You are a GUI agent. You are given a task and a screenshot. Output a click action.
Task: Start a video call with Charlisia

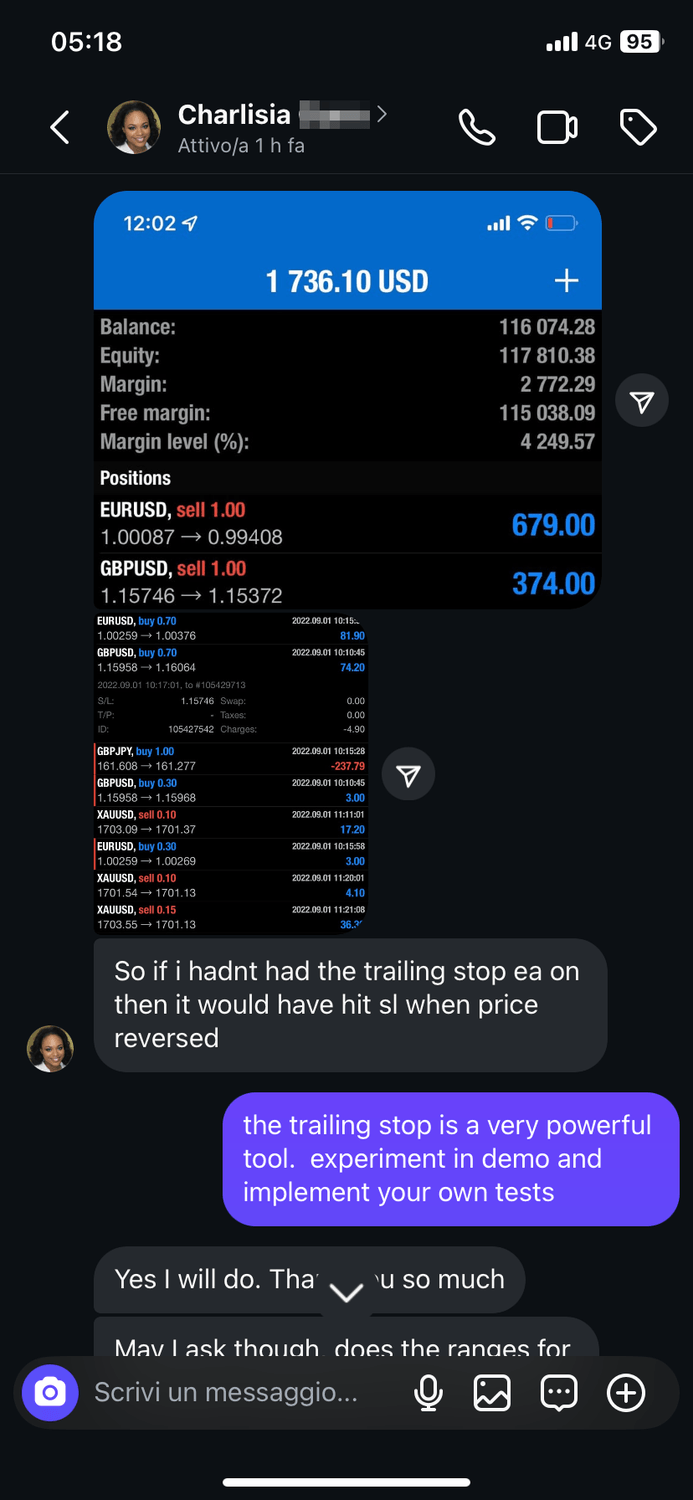pos(557,128)
